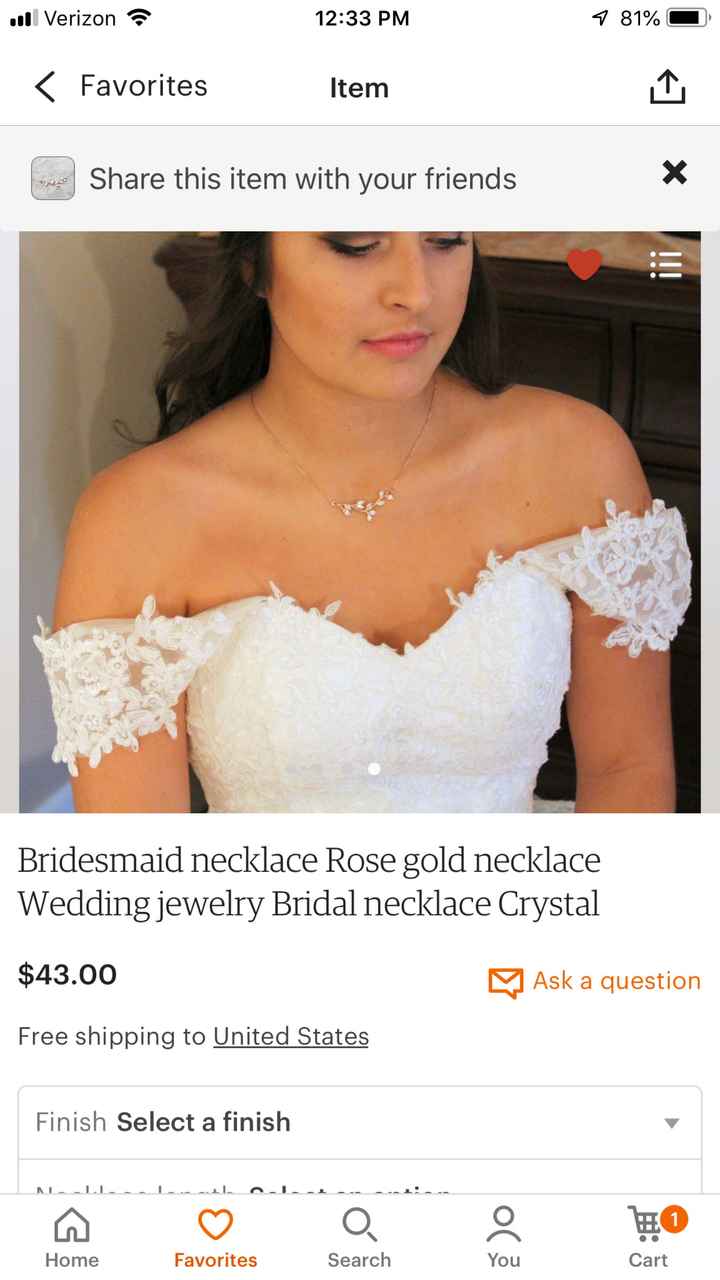Open the share options for this item
This screenshot has width=720, height=1280.
666,86
